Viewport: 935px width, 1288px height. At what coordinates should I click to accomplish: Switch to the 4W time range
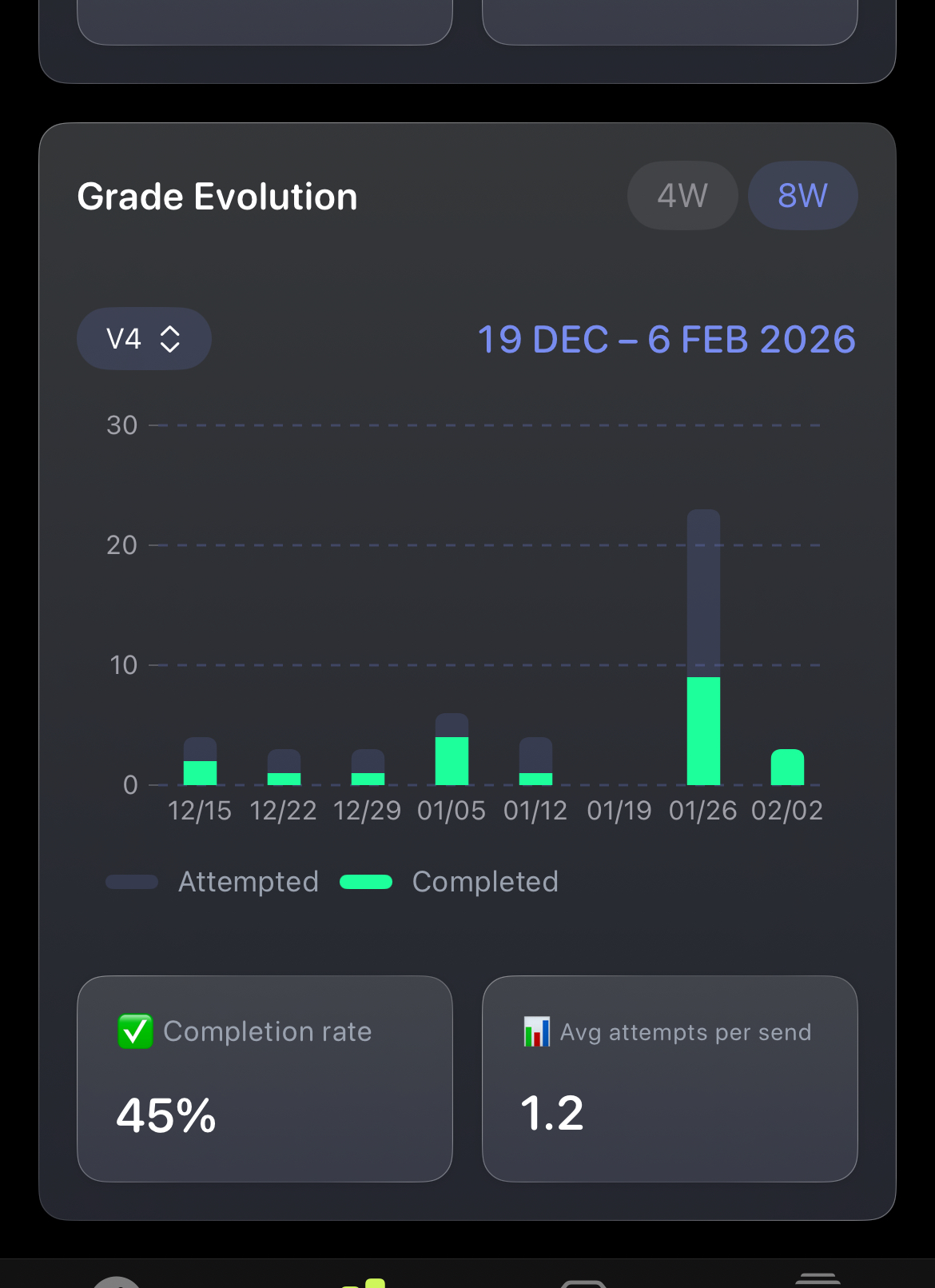pyautogui.click(x=682, y=196)
